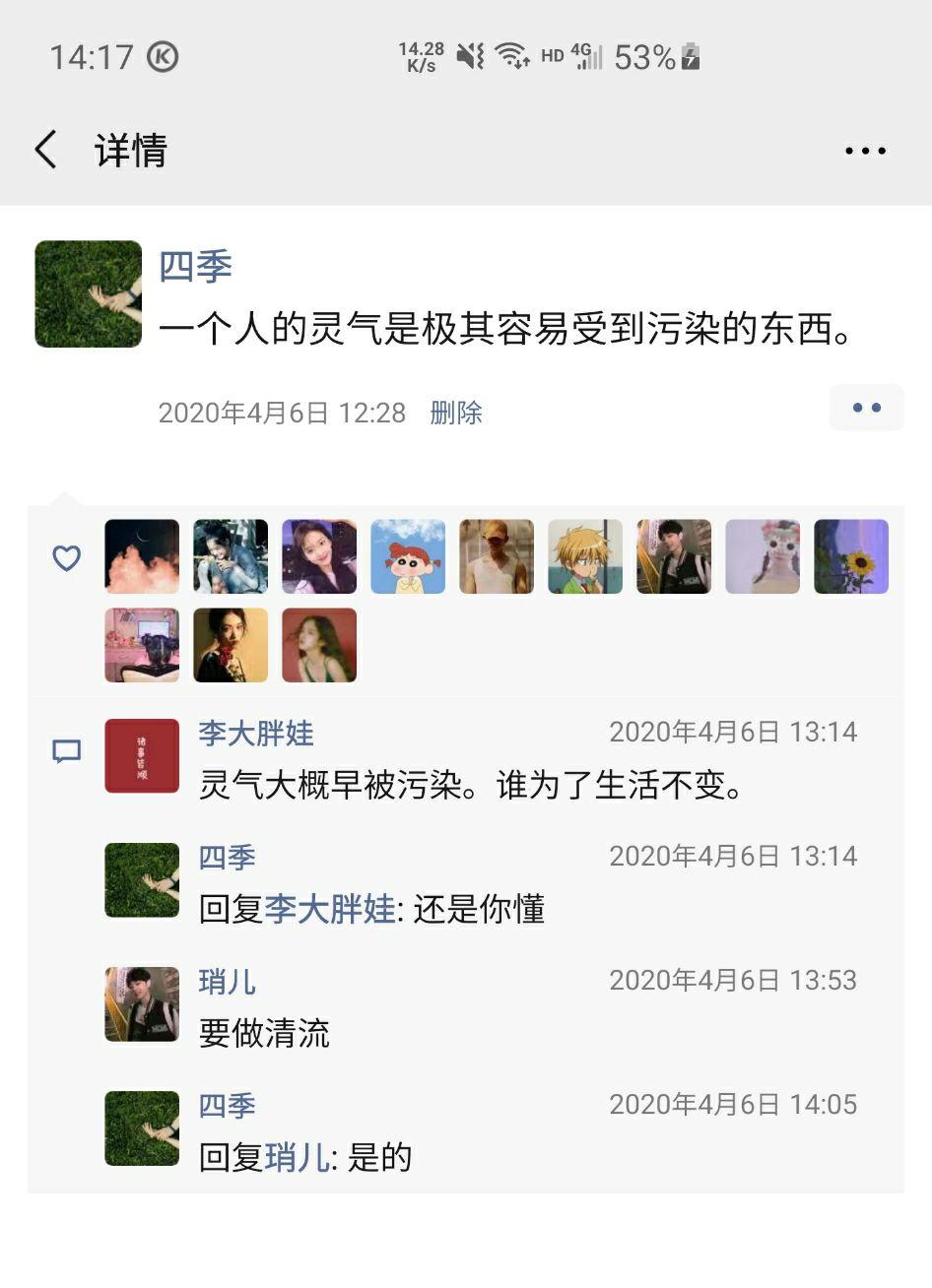Open 李大胖娃's red avatar

coord(142,755)
